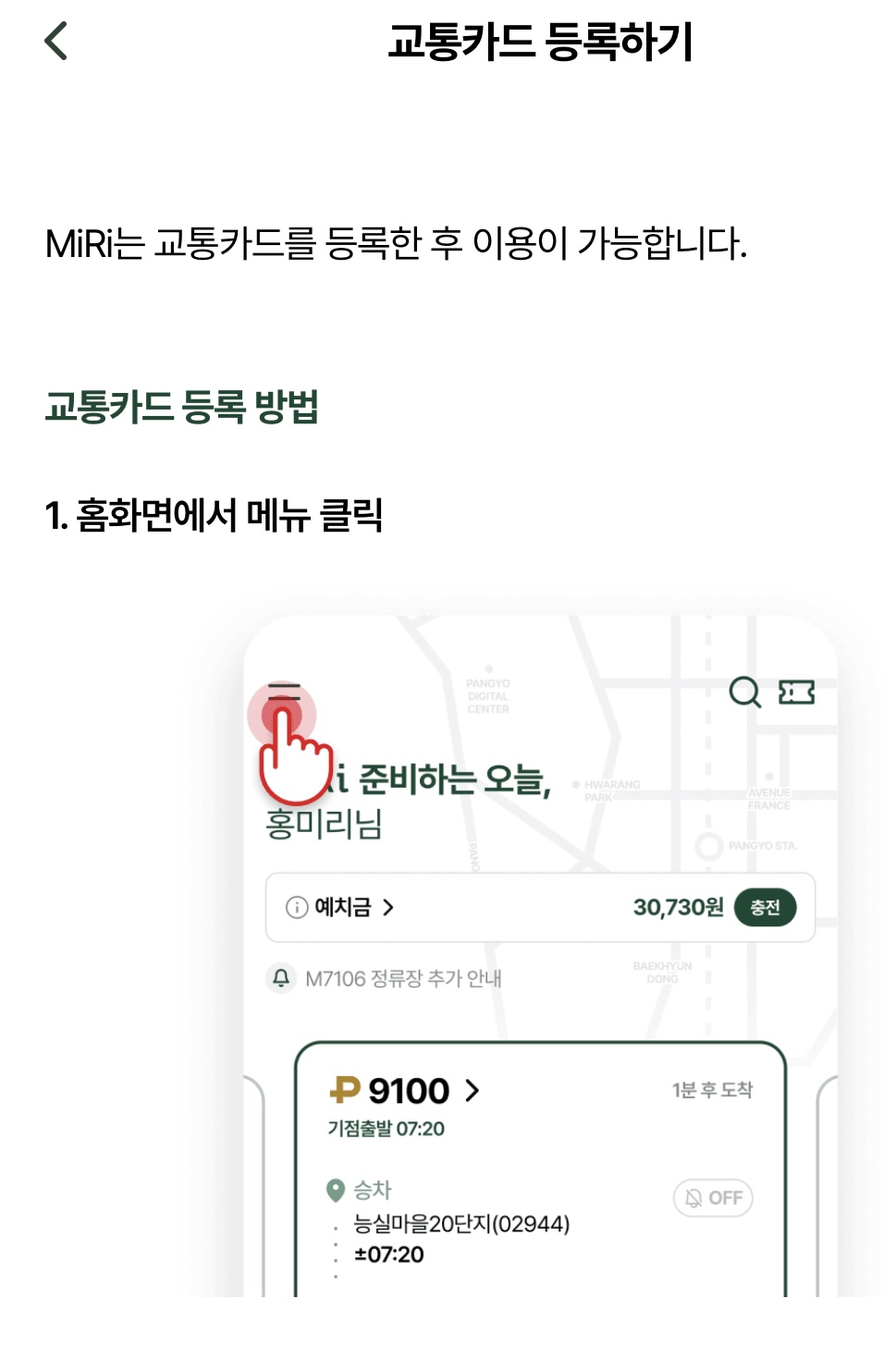Click the bell icon next to M7106 notice
The width and height of the screenshot is (896, 1360).
coord(282,978)
